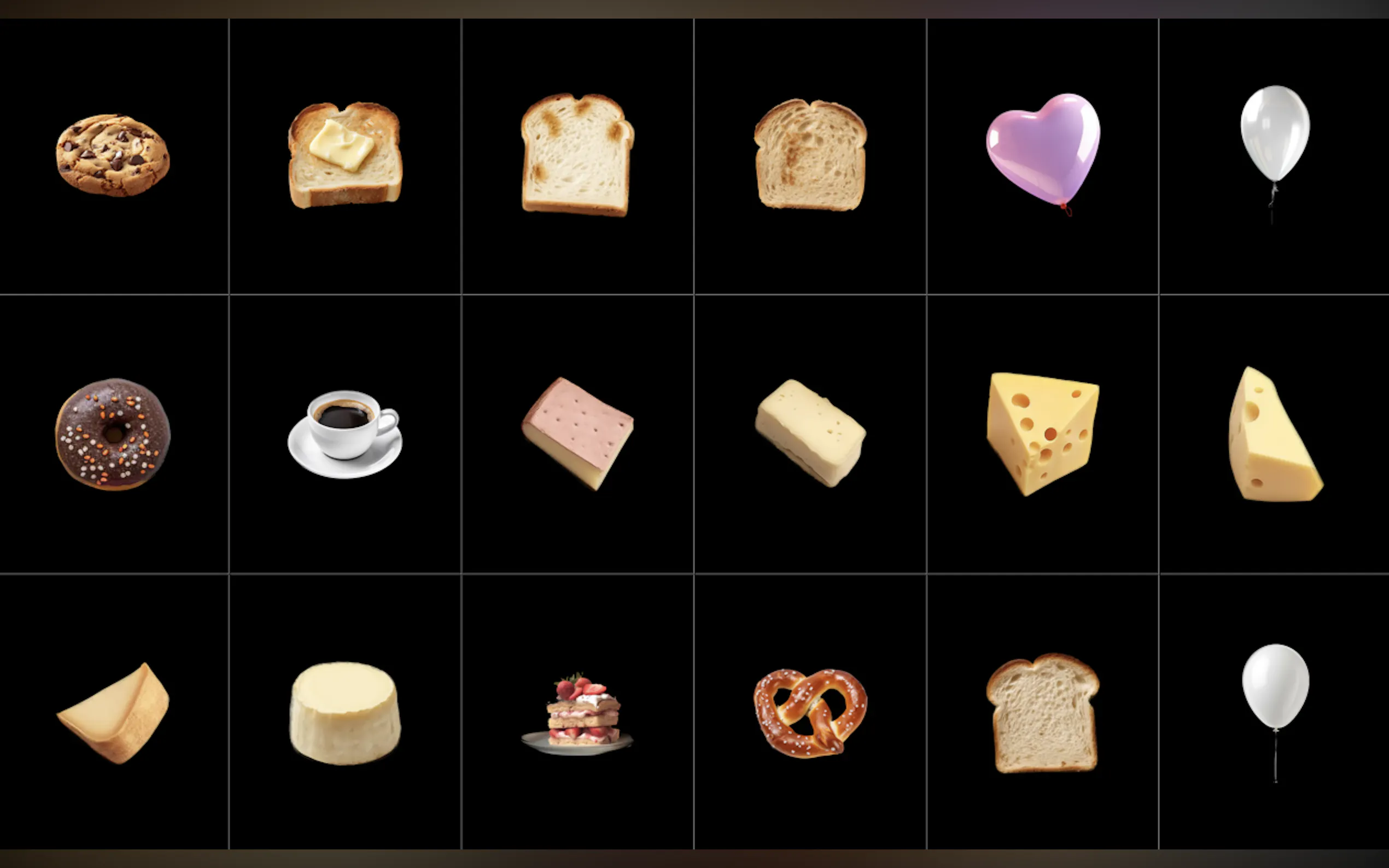
Task: Pick the Swiss cheese wedge with many holes
Action: (x=1042, y=434)
